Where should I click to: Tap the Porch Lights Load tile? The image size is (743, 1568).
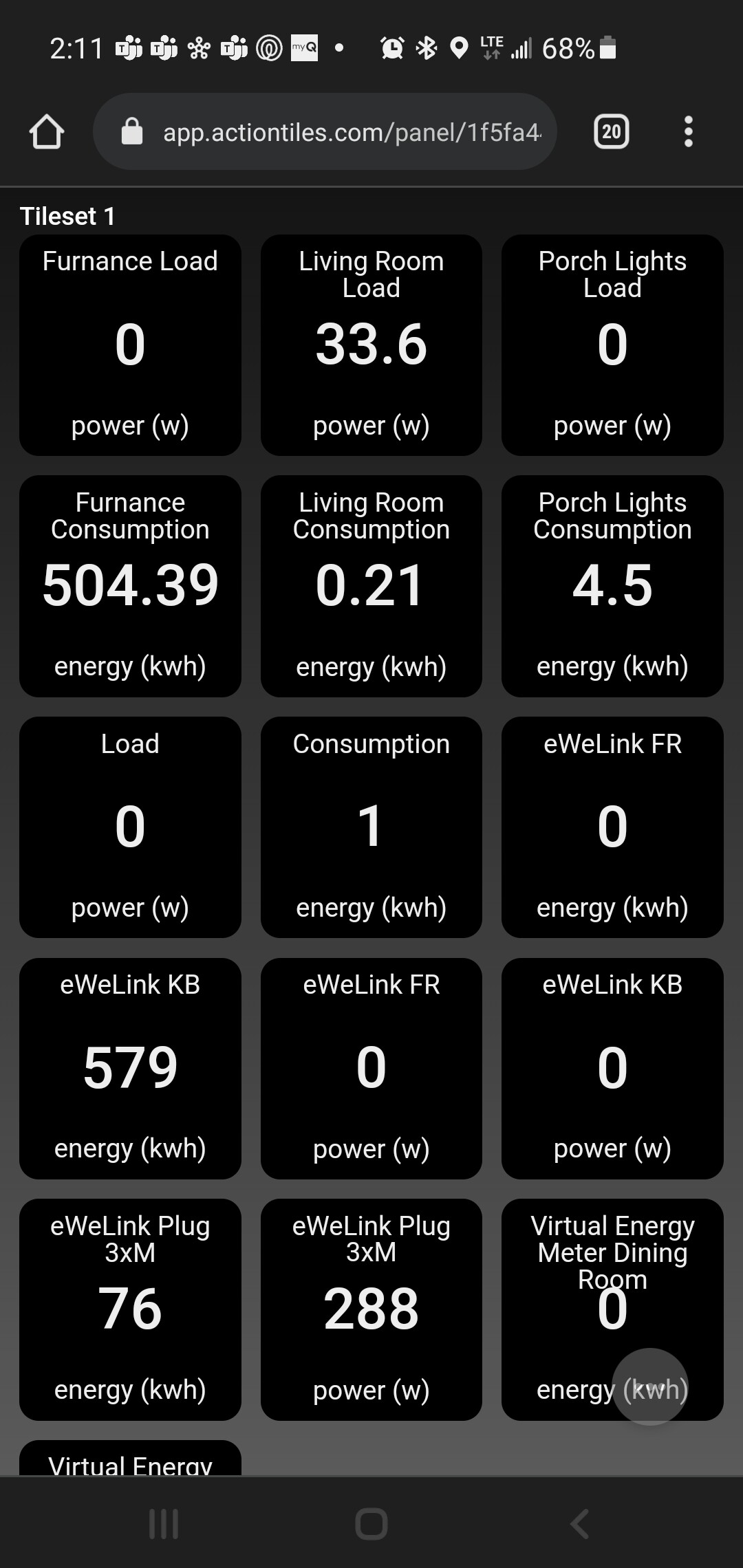[x=612, y=345]
